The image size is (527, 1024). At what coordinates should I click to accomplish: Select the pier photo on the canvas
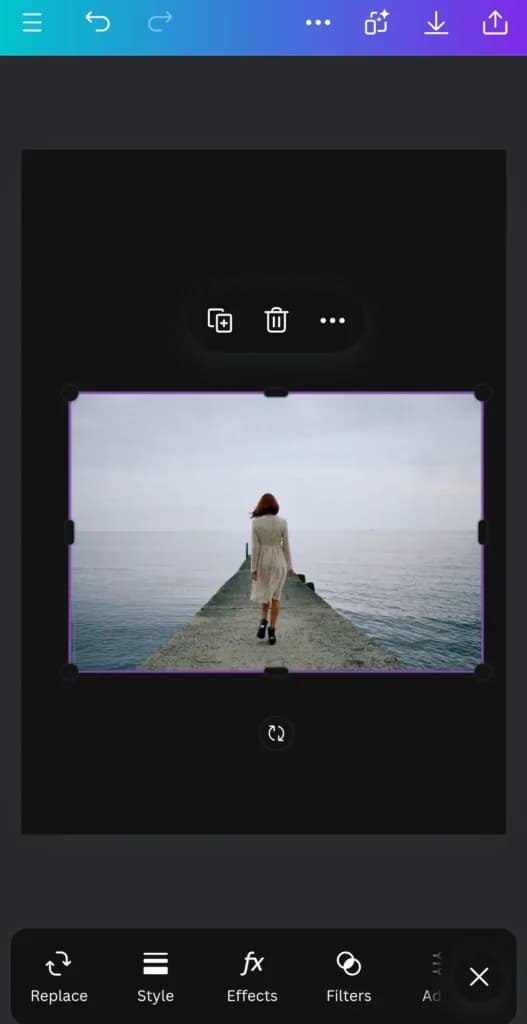click(x=276, y=532)
